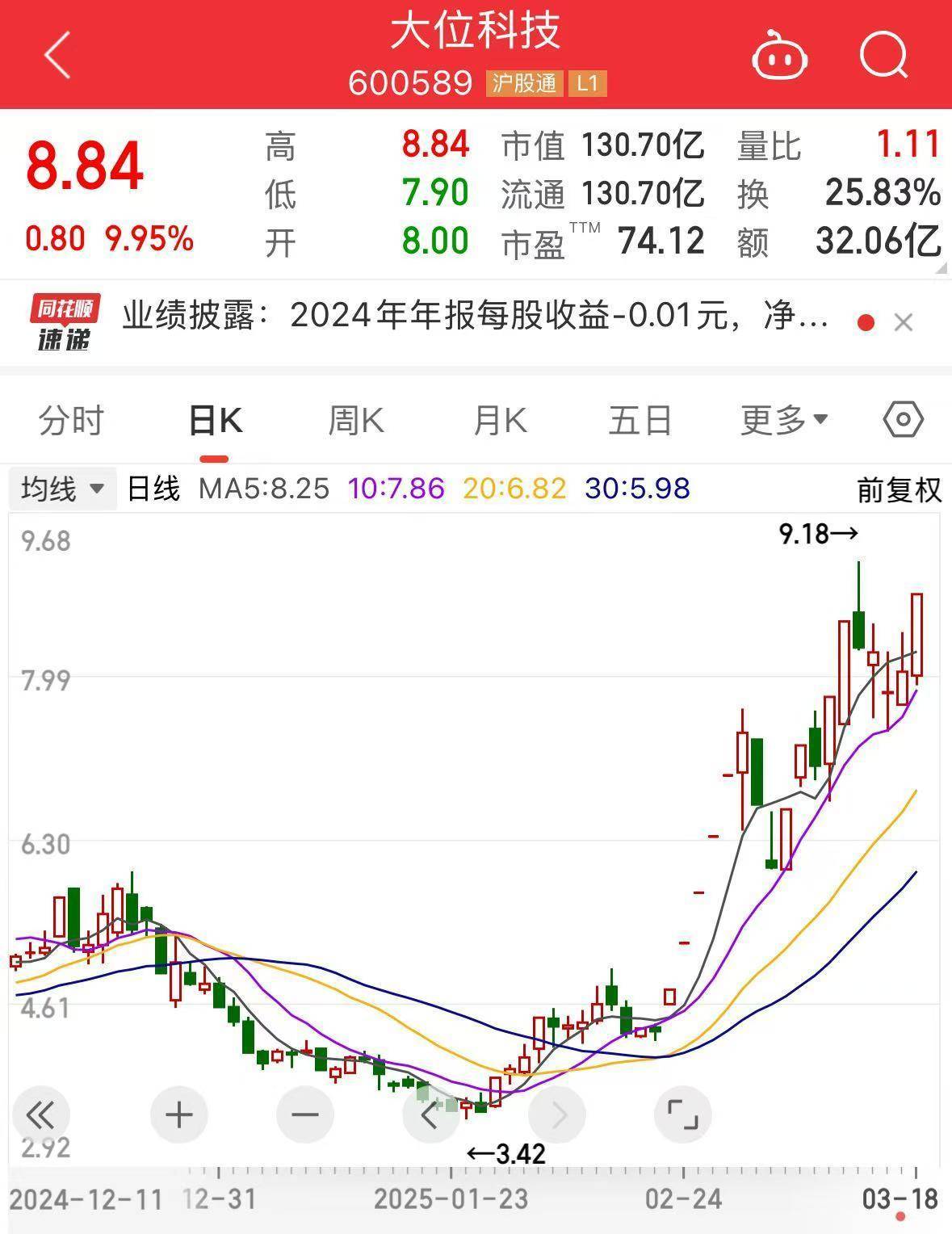Expand chart to fullscreen

[x=683, y=1115]
